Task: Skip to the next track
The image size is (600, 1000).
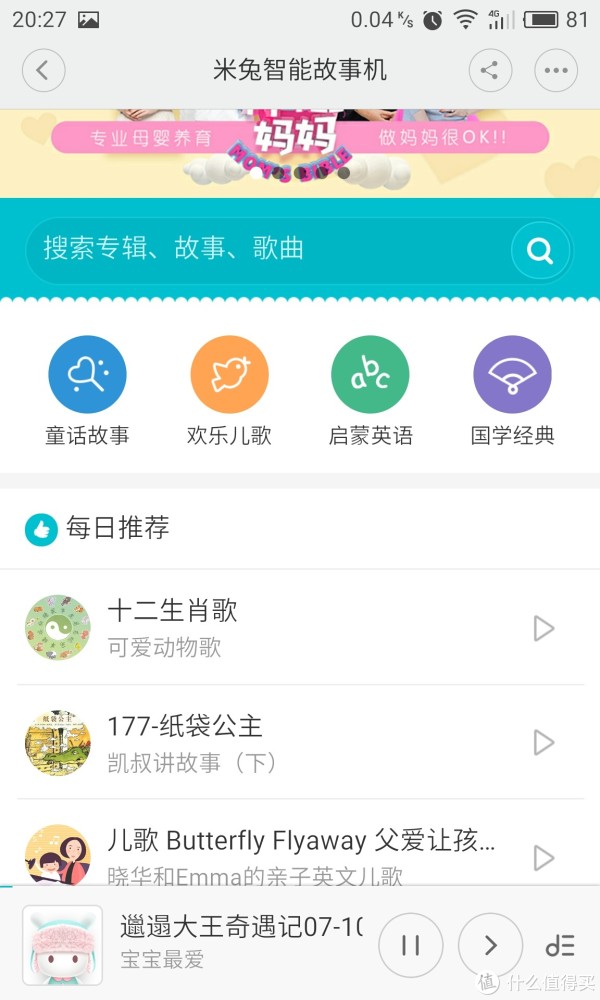Action: pyautogui.click(x=490, y=945)
